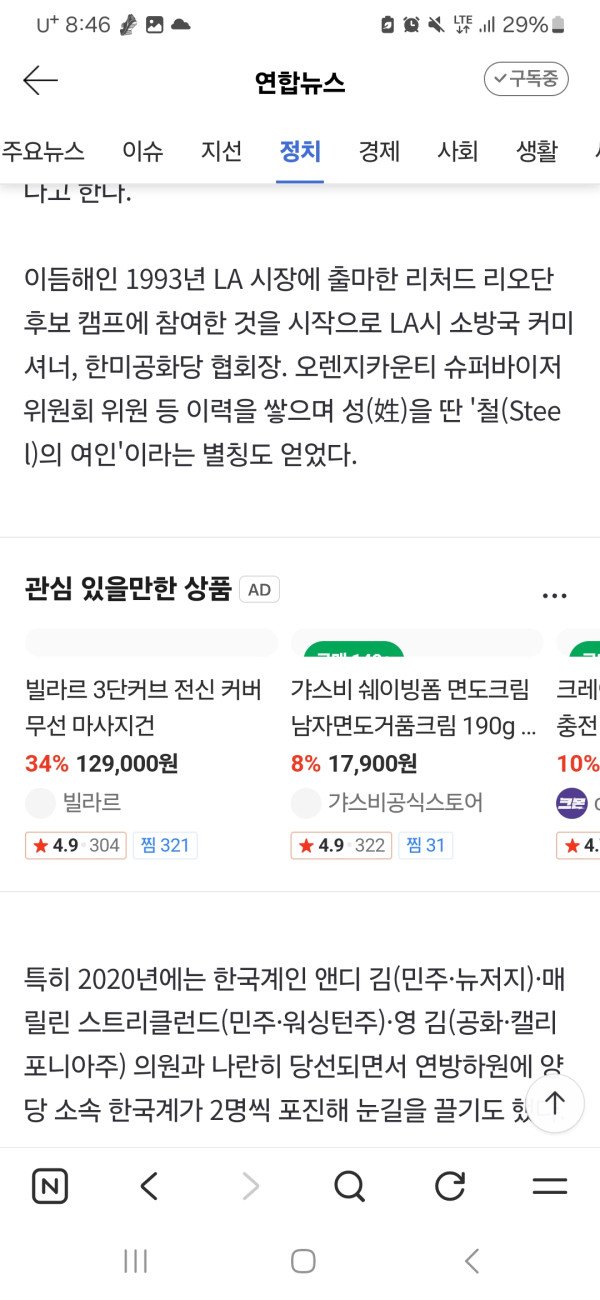This screenshot has width=600, height=1300.
Task: Tap the 찜 31 button for 갸스비
Action: pyautogui.click(x=424, y=845)
